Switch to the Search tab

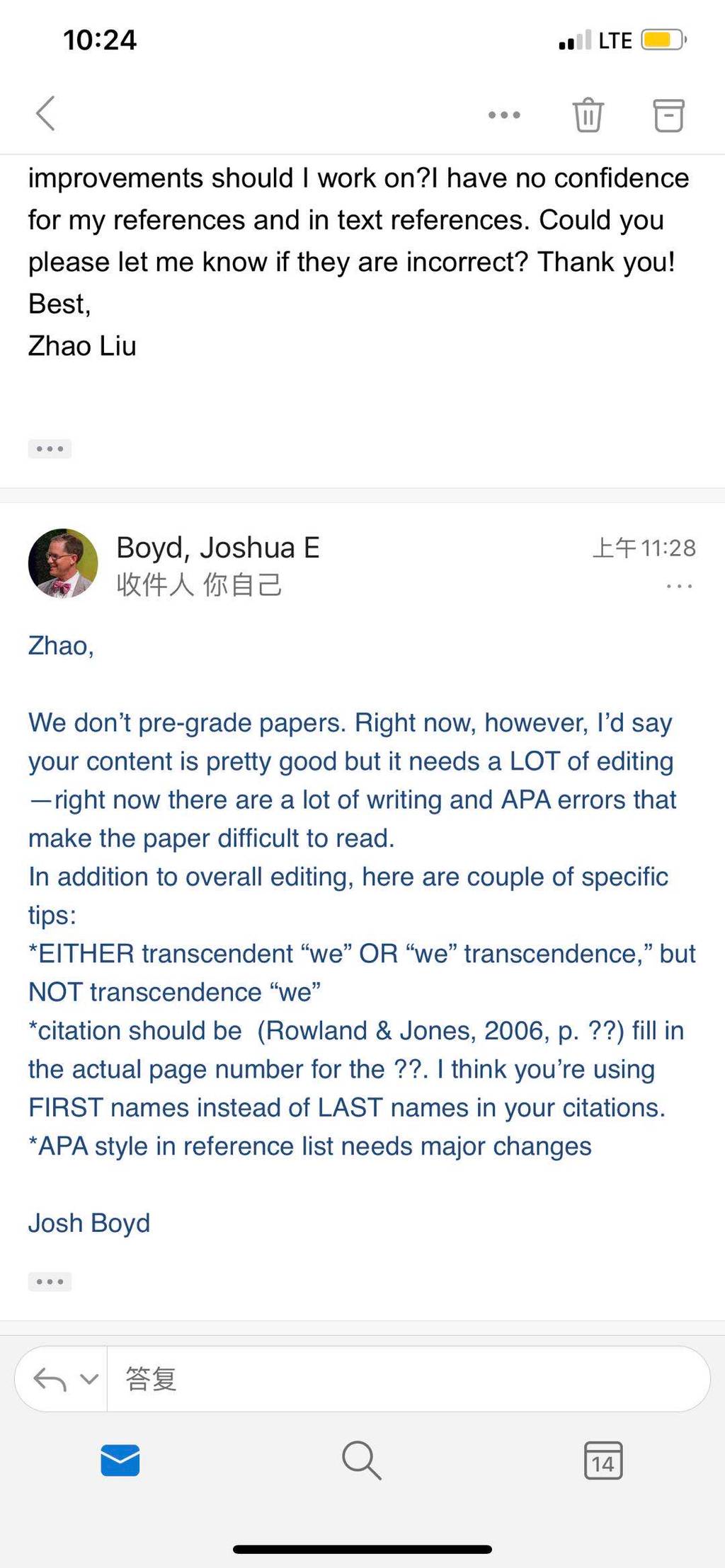tap(361, 1460)
